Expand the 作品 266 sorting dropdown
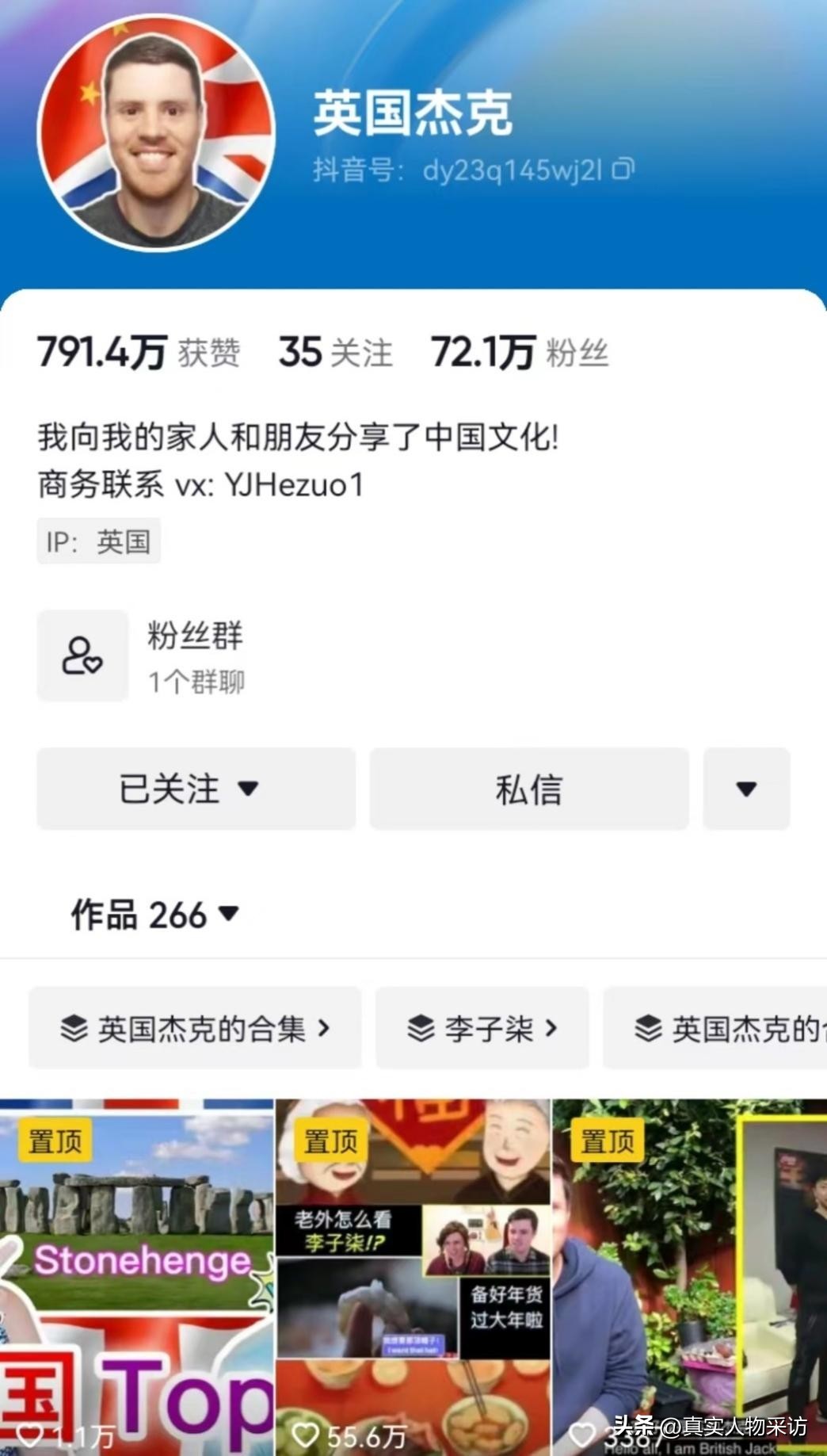This screenshot has height=1456, width=827. tap(230, 915)
